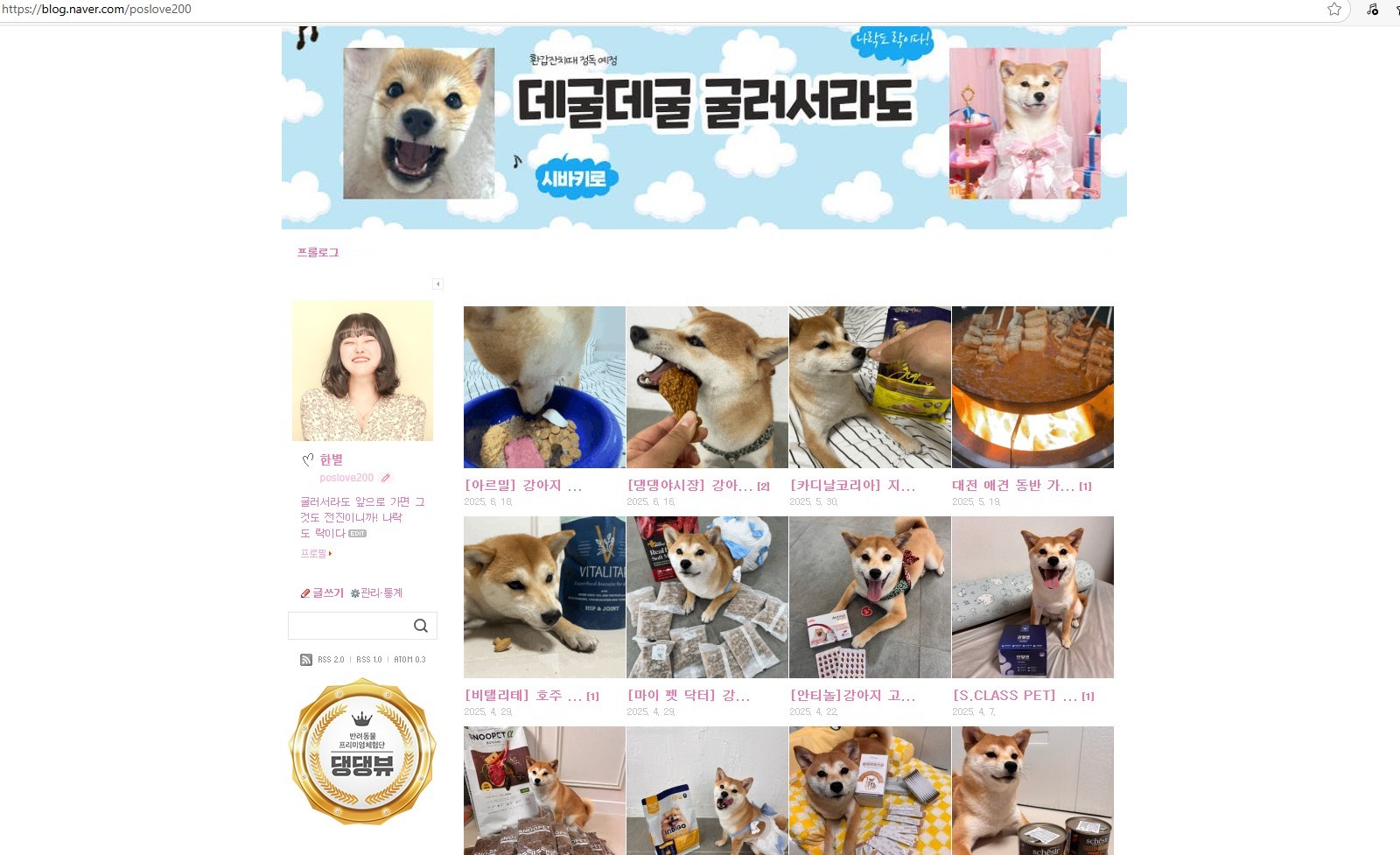Open the RSS 2.0 feed link

pos(330,660)
